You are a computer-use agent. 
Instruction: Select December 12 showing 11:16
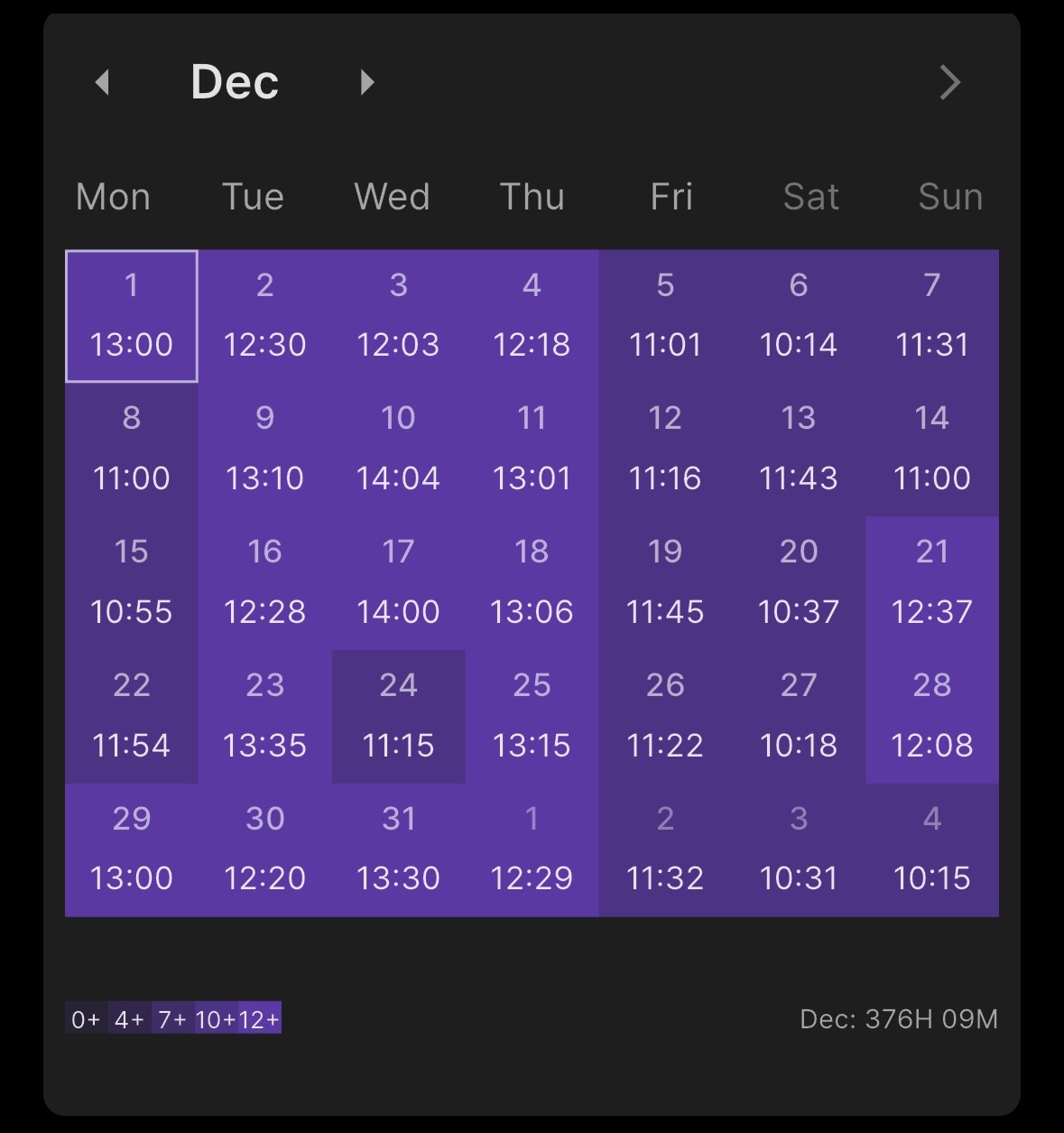coord(665,449)
